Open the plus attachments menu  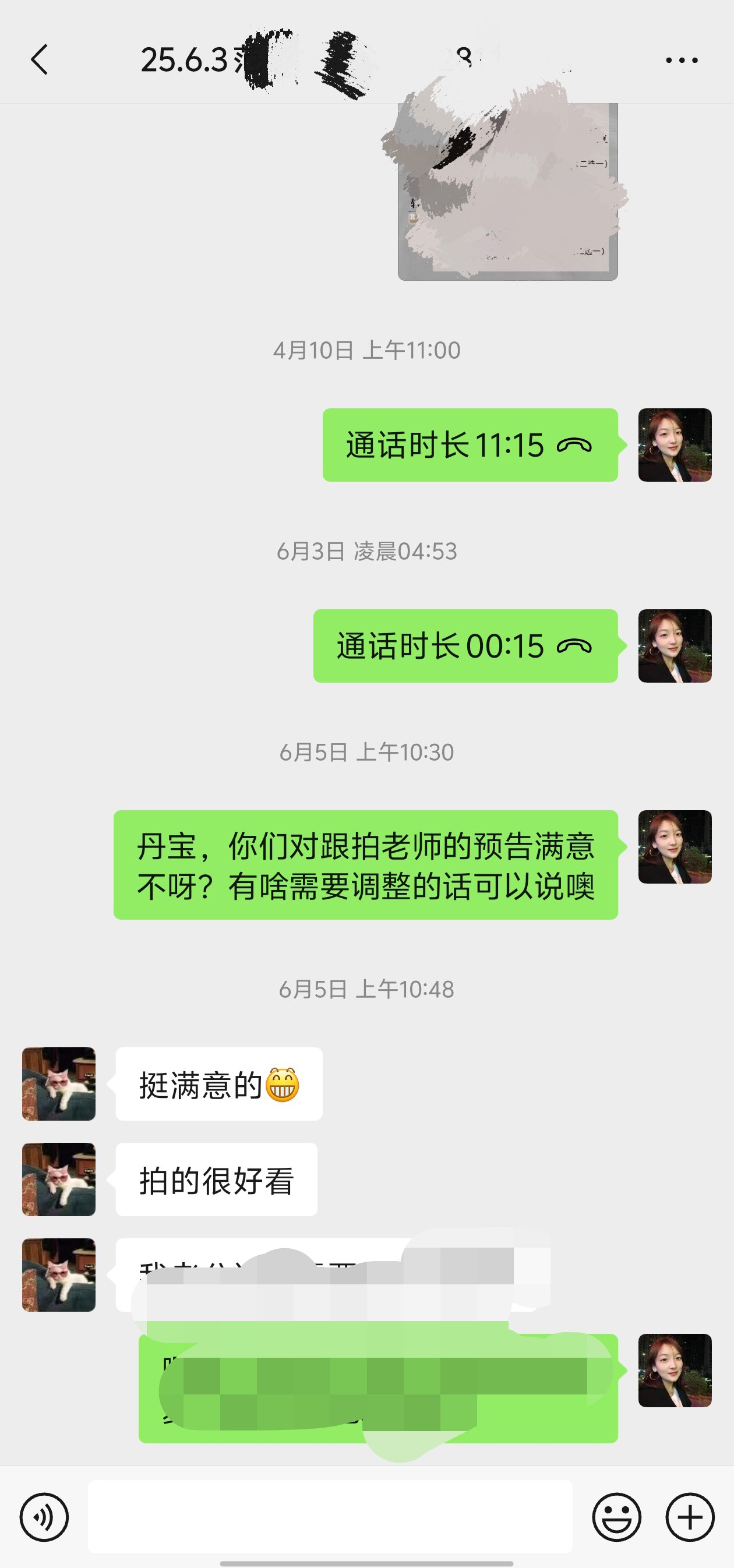point(690,1517)
